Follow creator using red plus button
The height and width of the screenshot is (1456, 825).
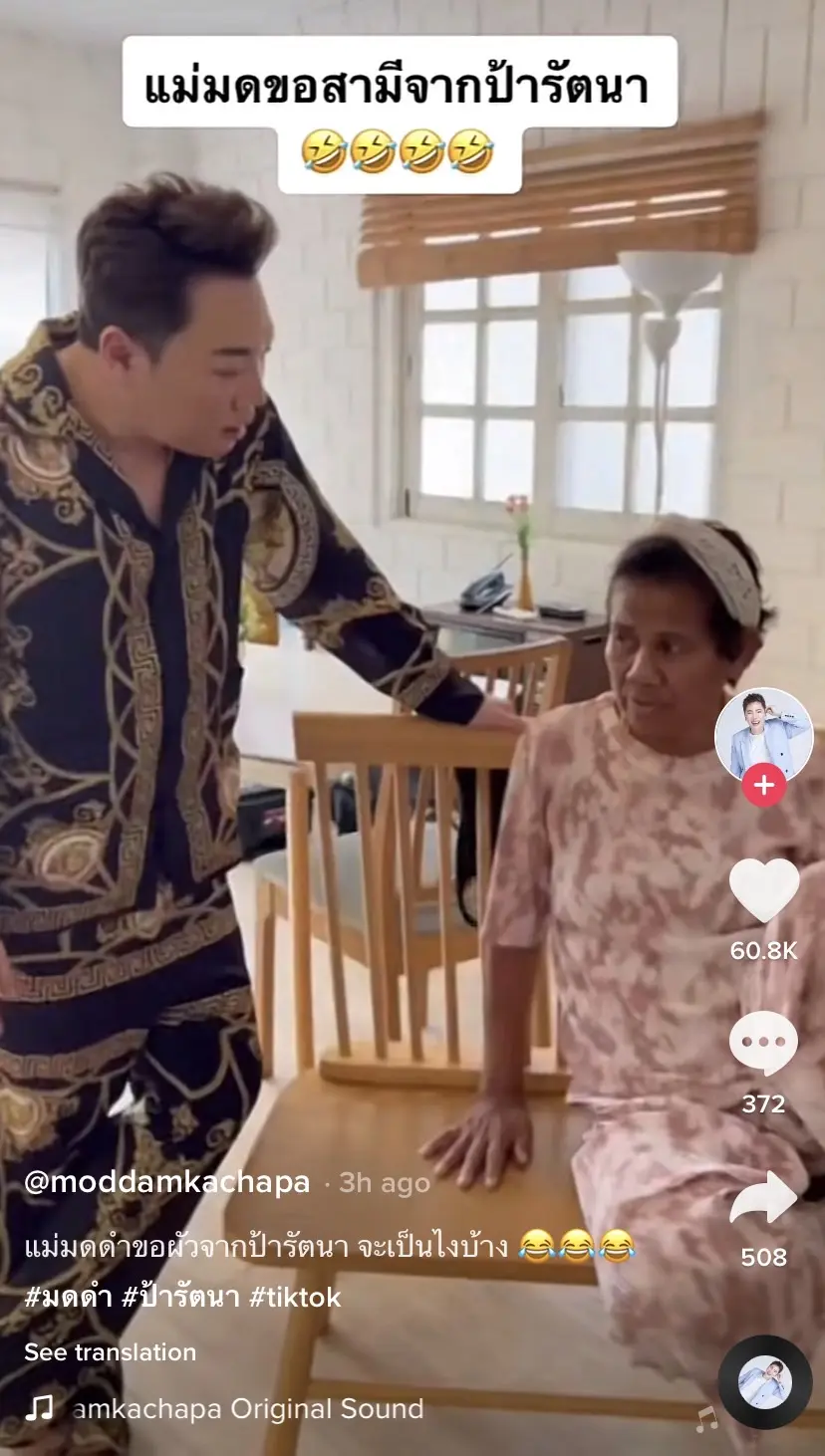[x=763, y=786]
